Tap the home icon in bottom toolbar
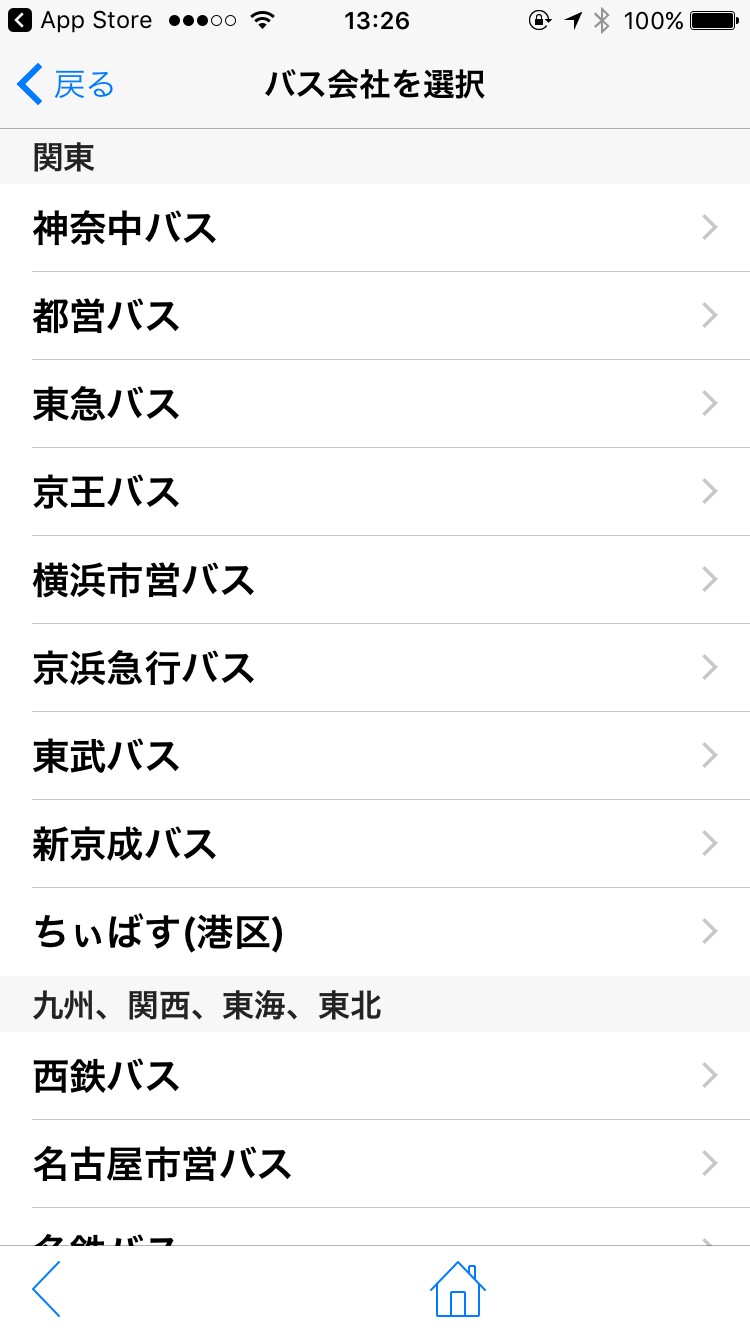Screen dimensions: 750x1334 pyautogui.click(x=458, y=1290)
